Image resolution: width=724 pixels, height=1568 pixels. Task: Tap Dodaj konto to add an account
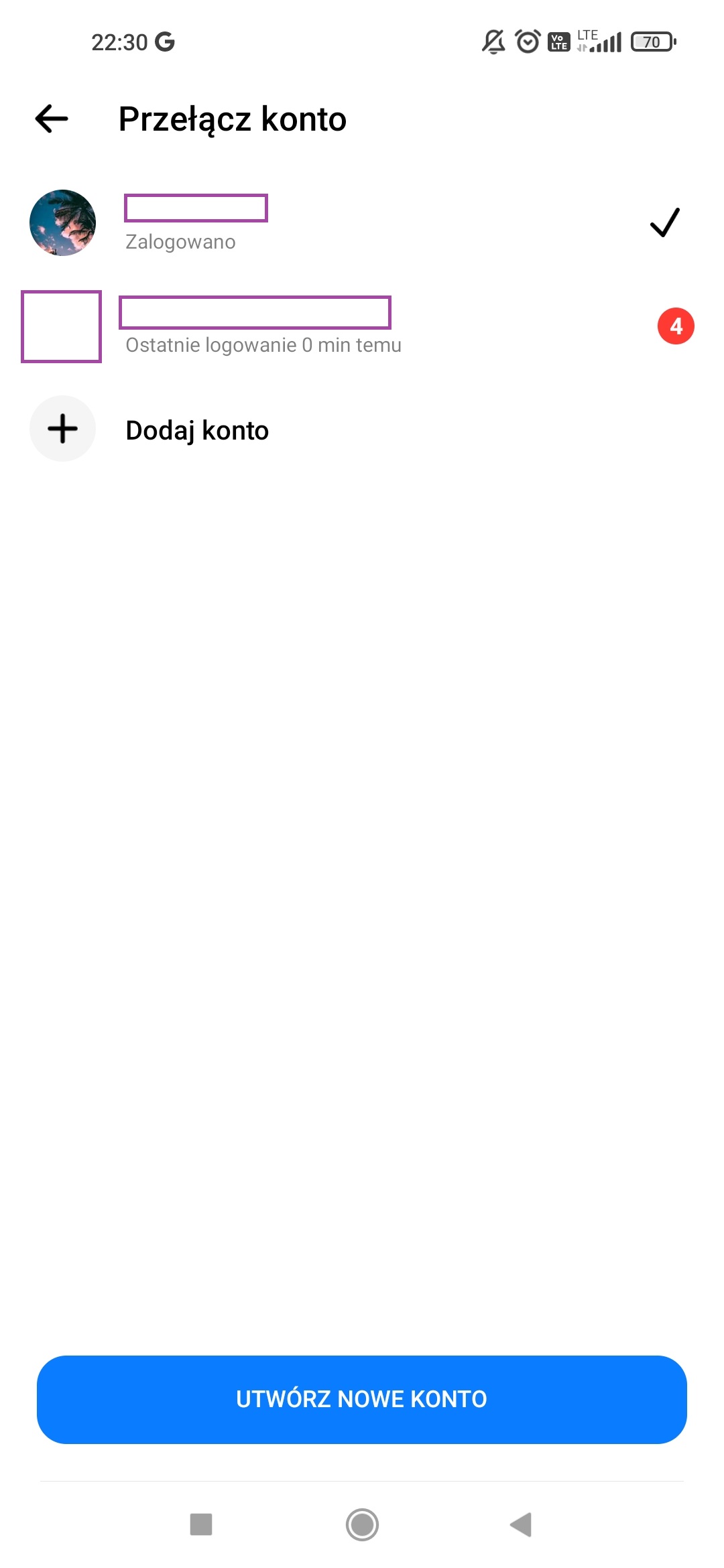pos(198,430)
